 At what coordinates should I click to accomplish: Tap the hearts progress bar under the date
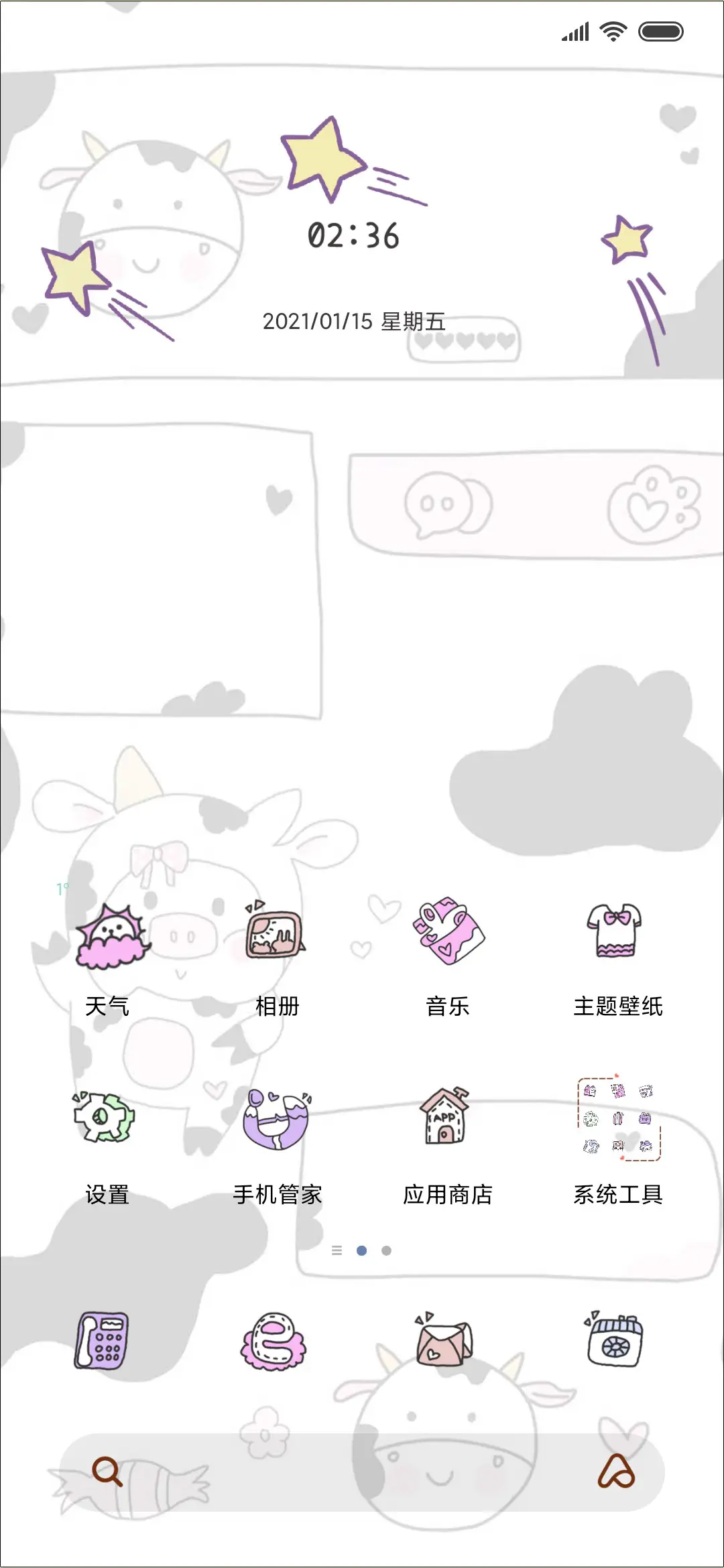pos(463,340)
